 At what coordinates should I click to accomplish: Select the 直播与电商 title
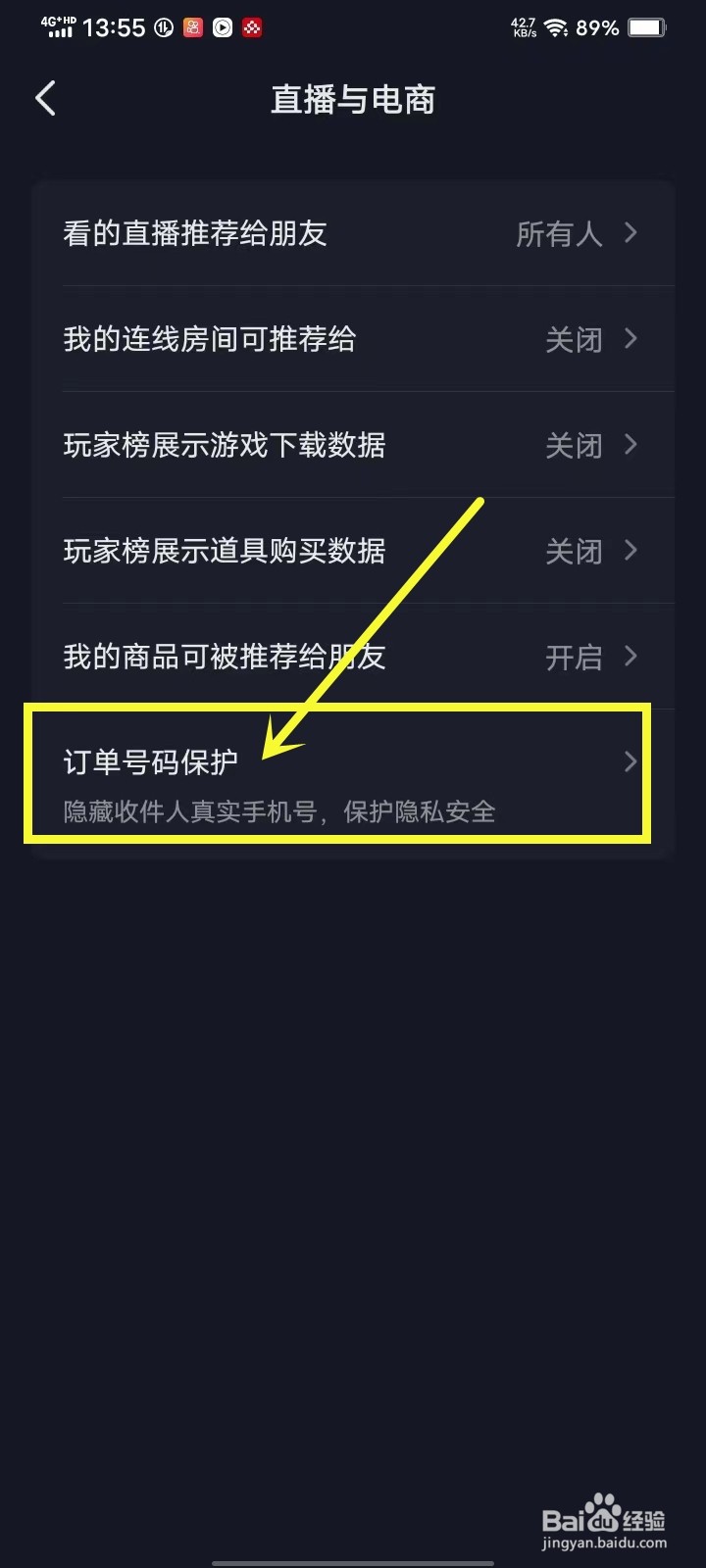pyautogui.click(x=353, y=100)
